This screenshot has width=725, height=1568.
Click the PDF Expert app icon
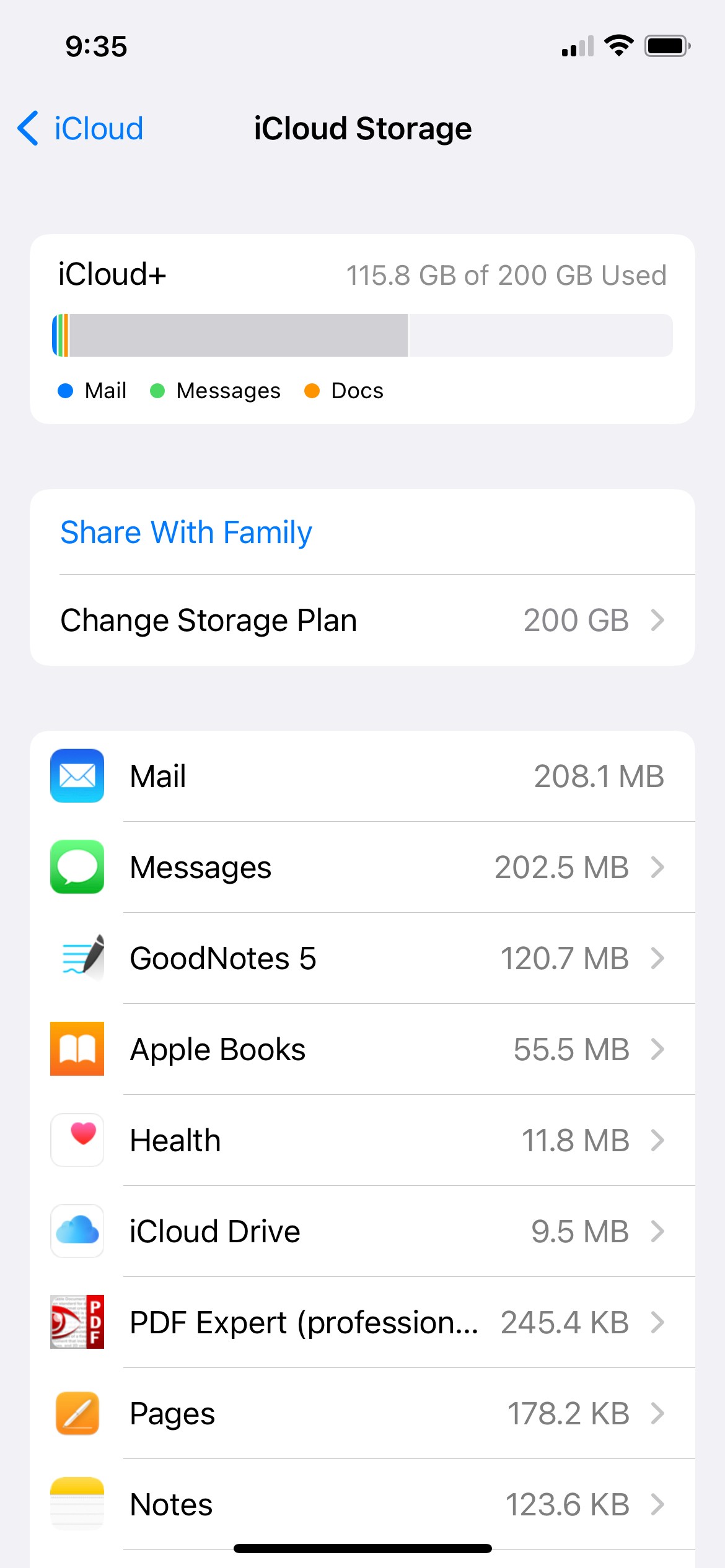(x=77, y=1322)
